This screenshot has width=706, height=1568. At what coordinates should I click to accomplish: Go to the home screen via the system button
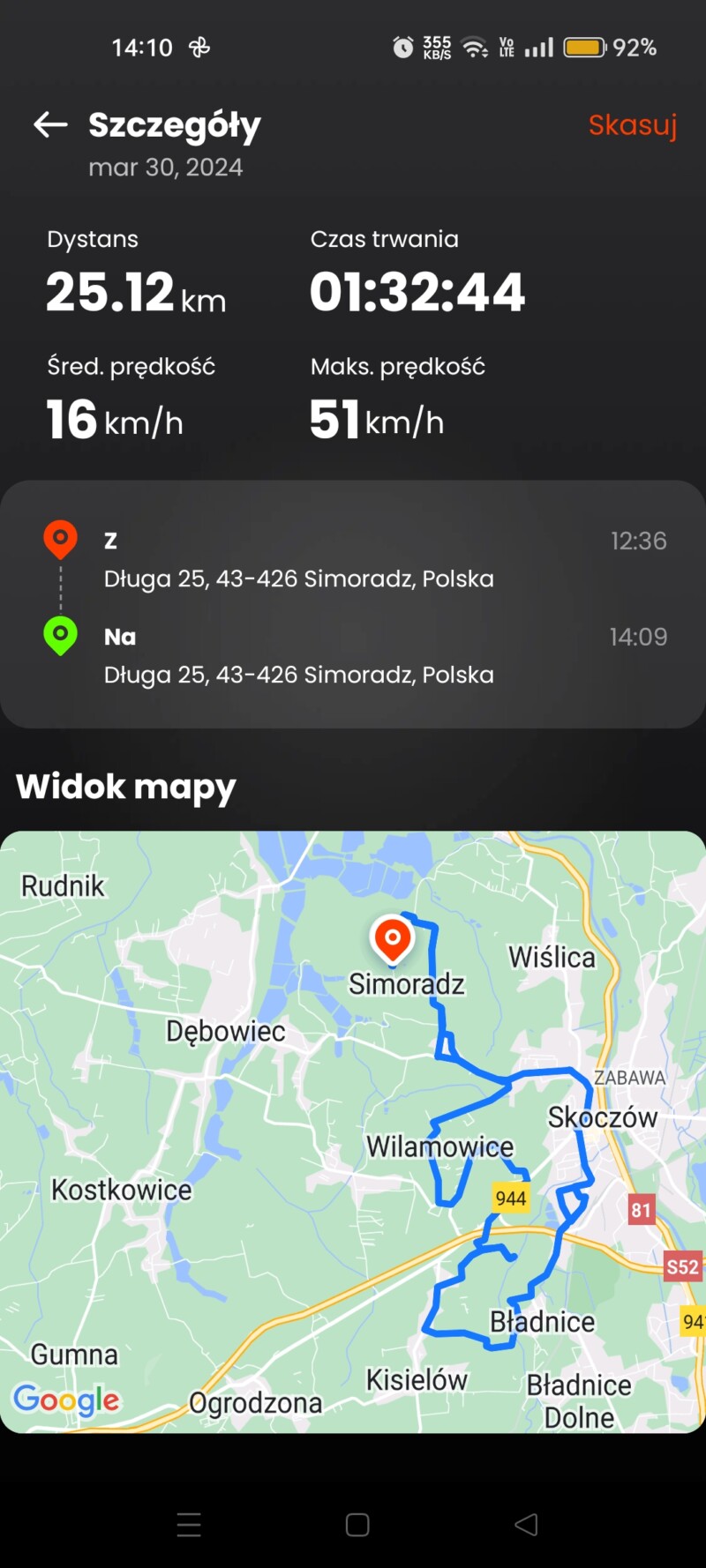[357, 1524]
